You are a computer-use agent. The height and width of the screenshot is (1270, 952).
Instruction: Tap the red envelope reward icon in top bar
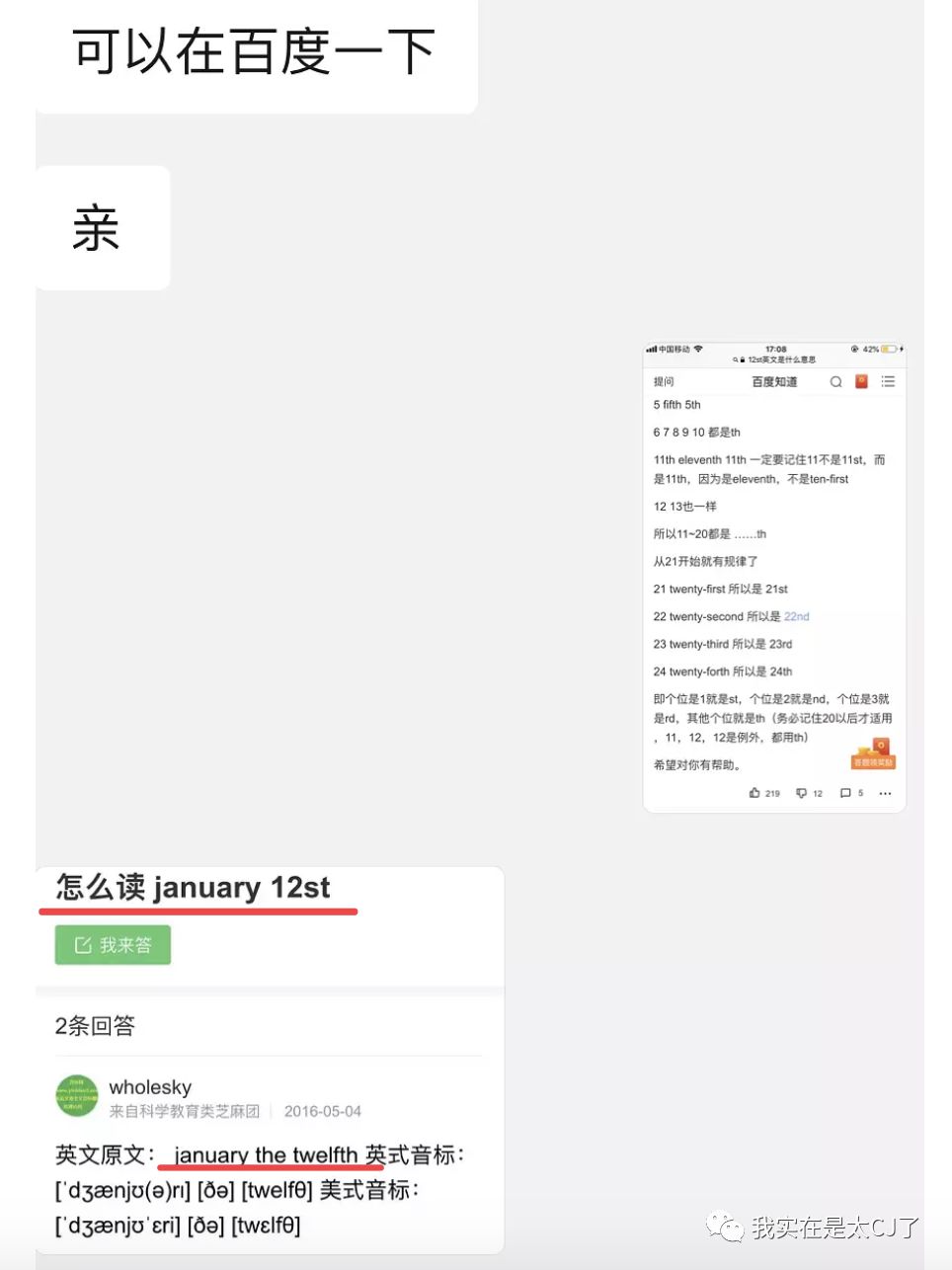pos(861,381)
